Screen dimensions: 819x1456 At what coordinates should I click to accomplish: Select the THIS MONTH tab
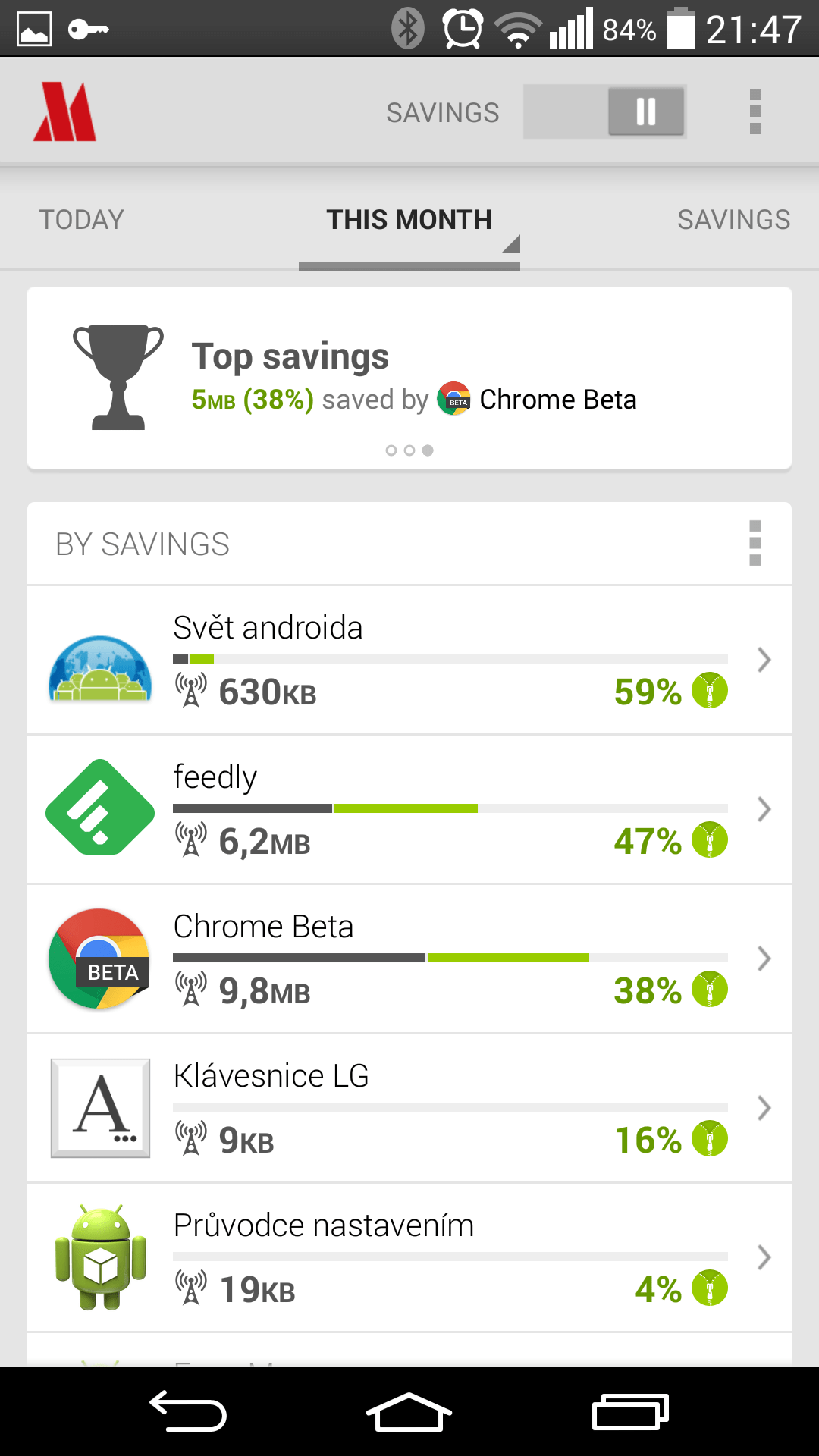coord(409,220)
